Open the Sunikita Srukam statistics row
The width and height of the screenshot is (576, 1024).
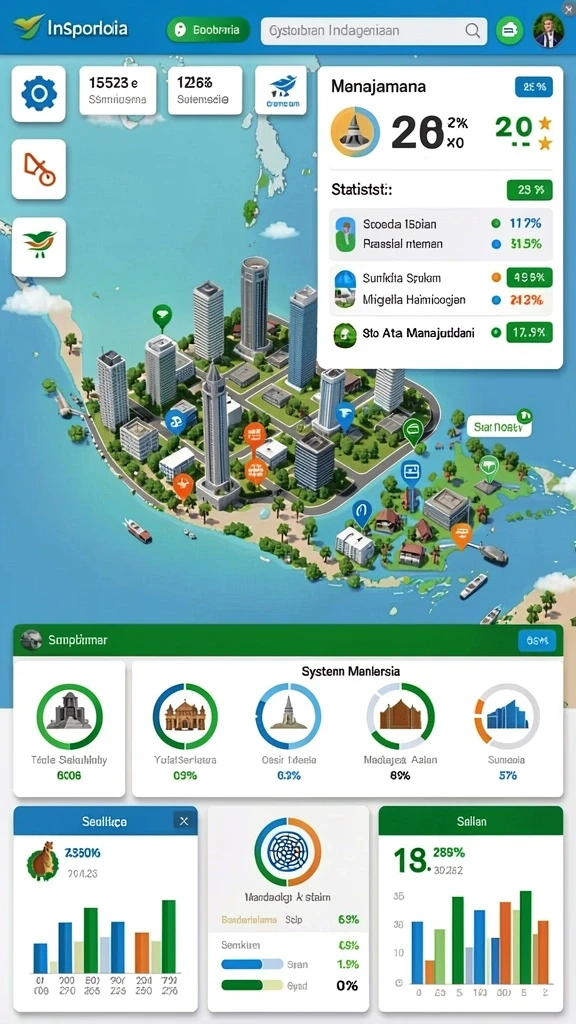pyautogui.click(x=441, y=289)
